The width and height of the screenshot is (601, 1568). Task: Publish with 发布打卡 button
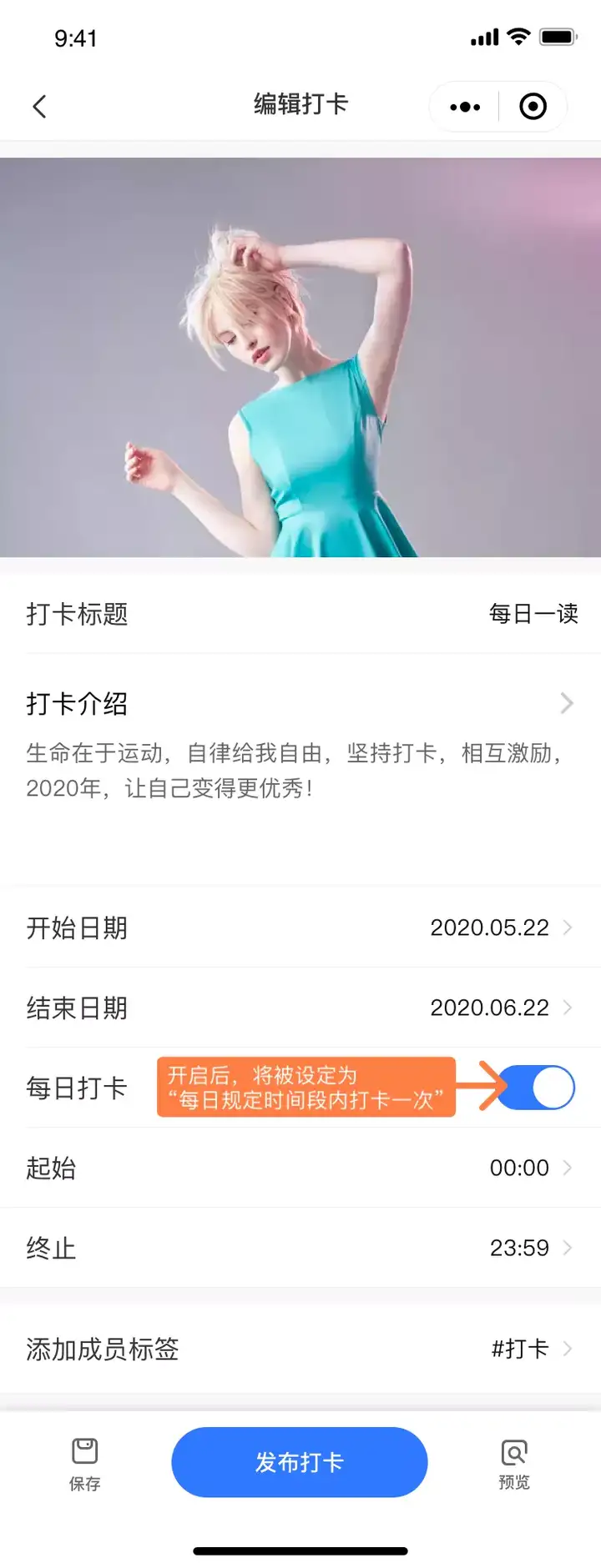click(x=300, y=1462)
